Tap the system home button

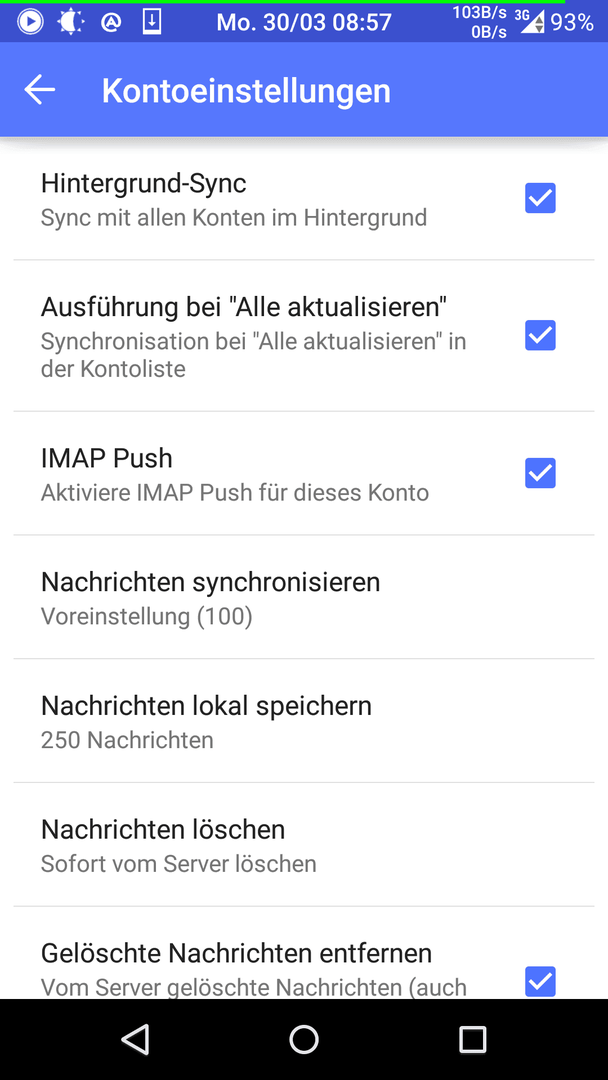click(304, 1039)
